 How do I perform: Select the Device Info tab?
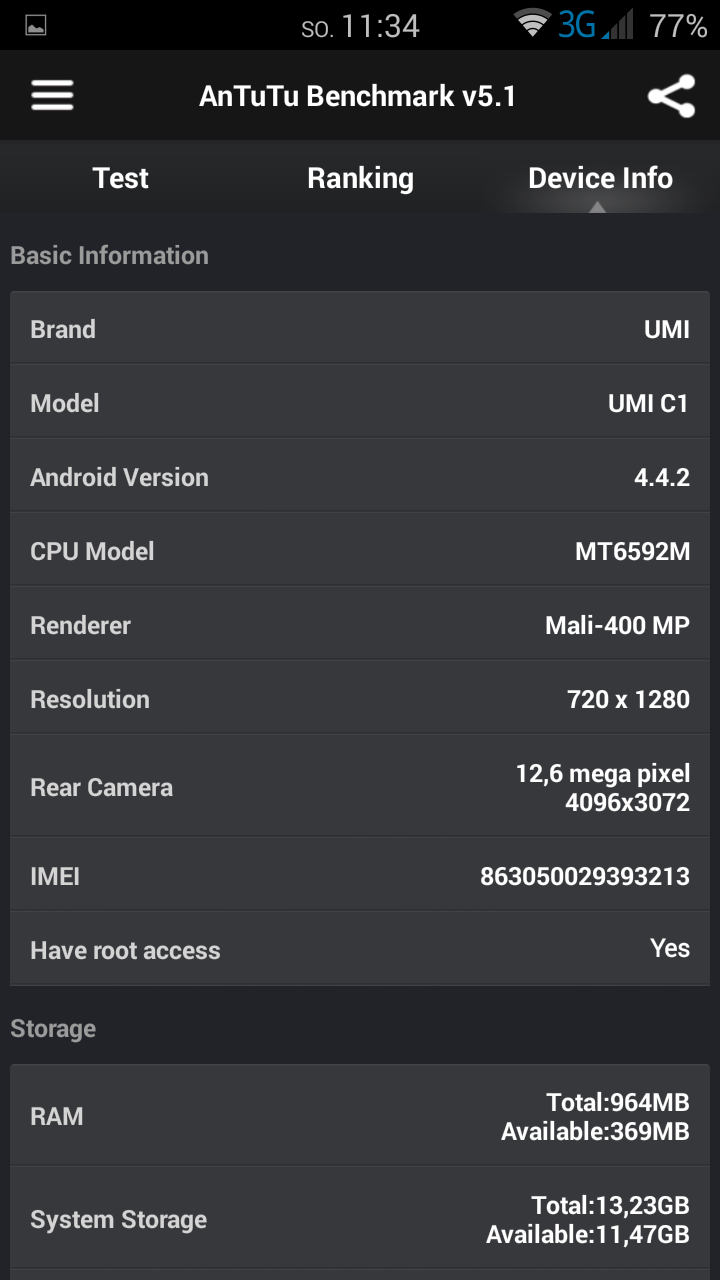point(600,178)
